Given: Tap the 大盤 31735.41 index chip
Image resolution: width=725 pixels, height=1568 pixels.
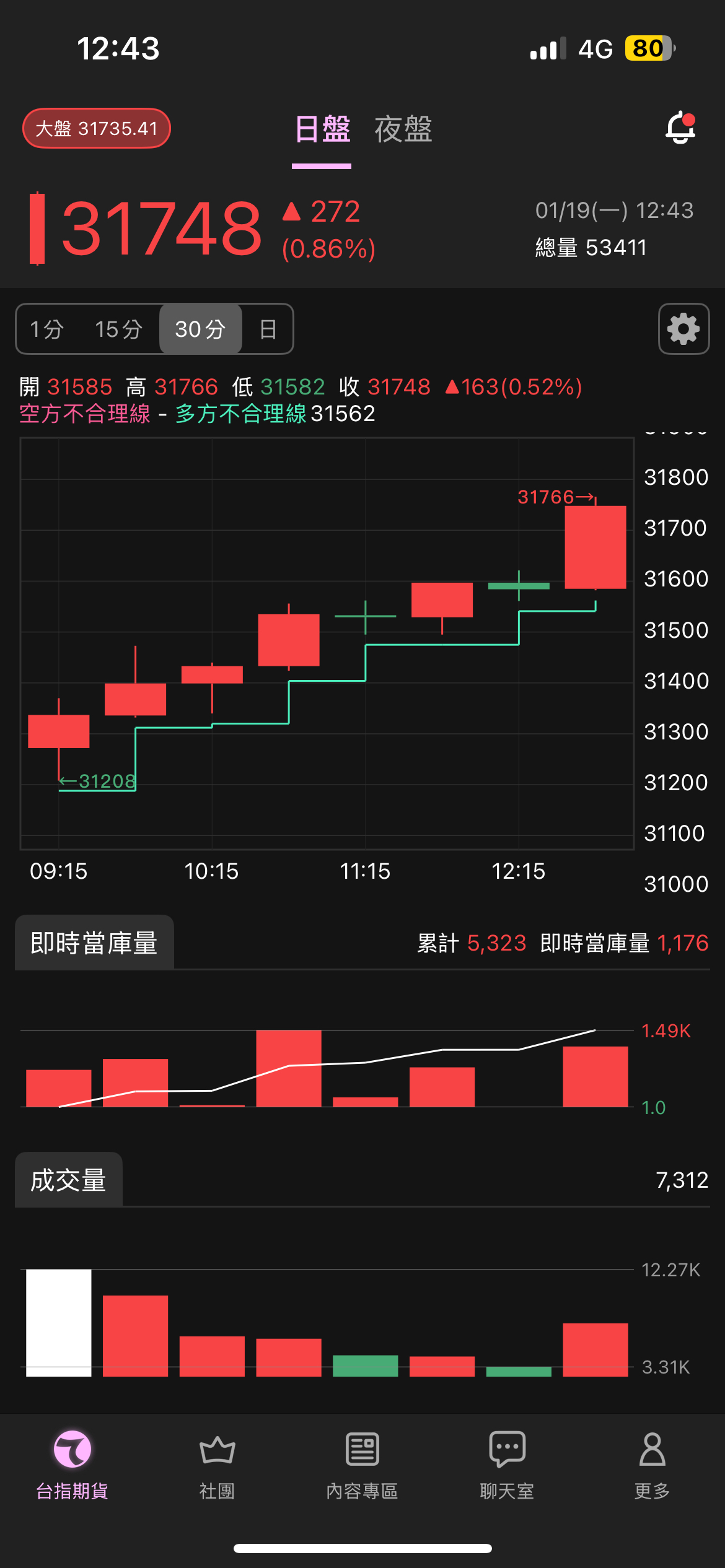Looking at the screenshot, I should tap(97, 128).
